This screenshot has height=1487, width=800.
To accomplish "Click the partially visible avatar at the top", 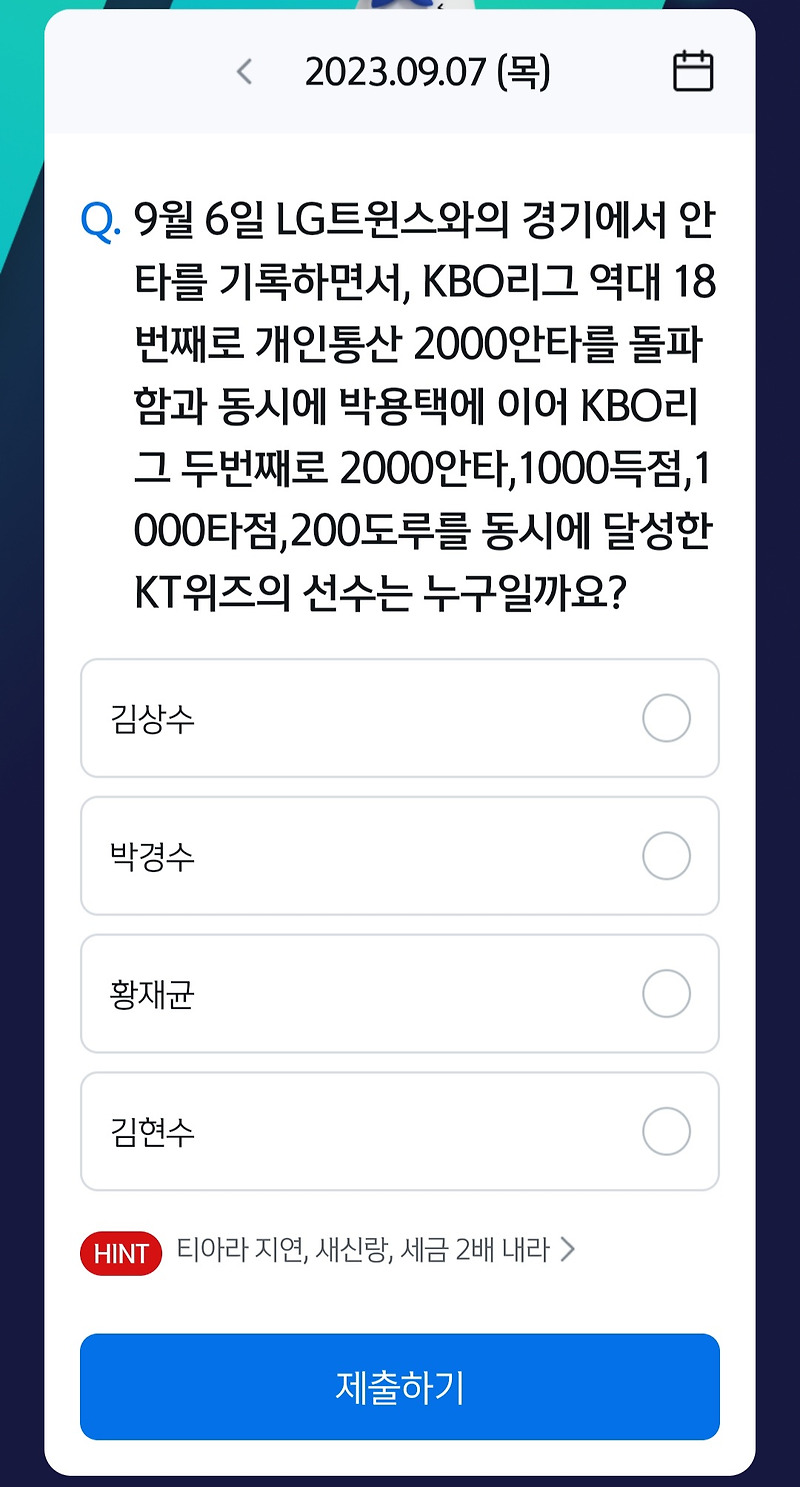I will (x=400, y=8).
